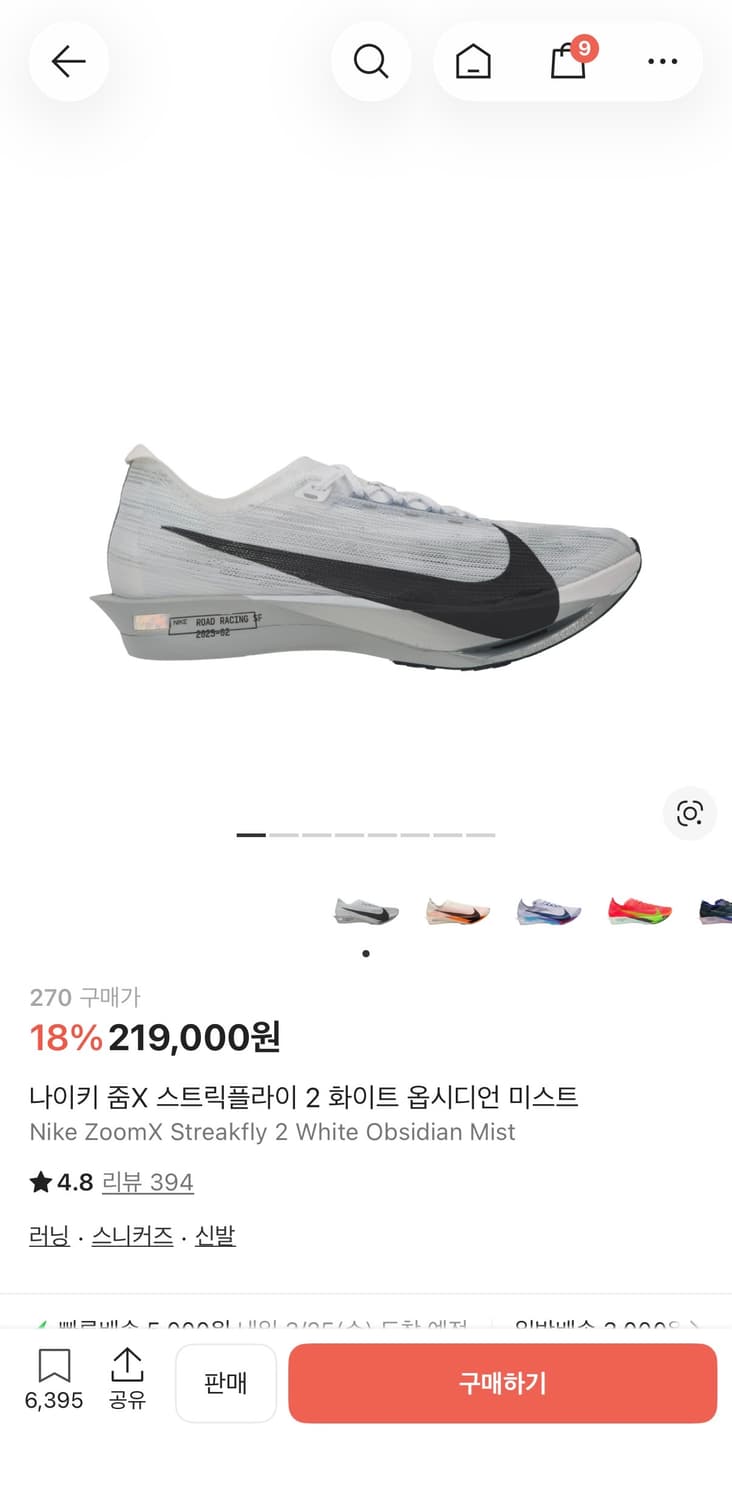Open the 신발 category link
The height and width of the screenshot is (1500, 732).
click(x=215, y=1236)
